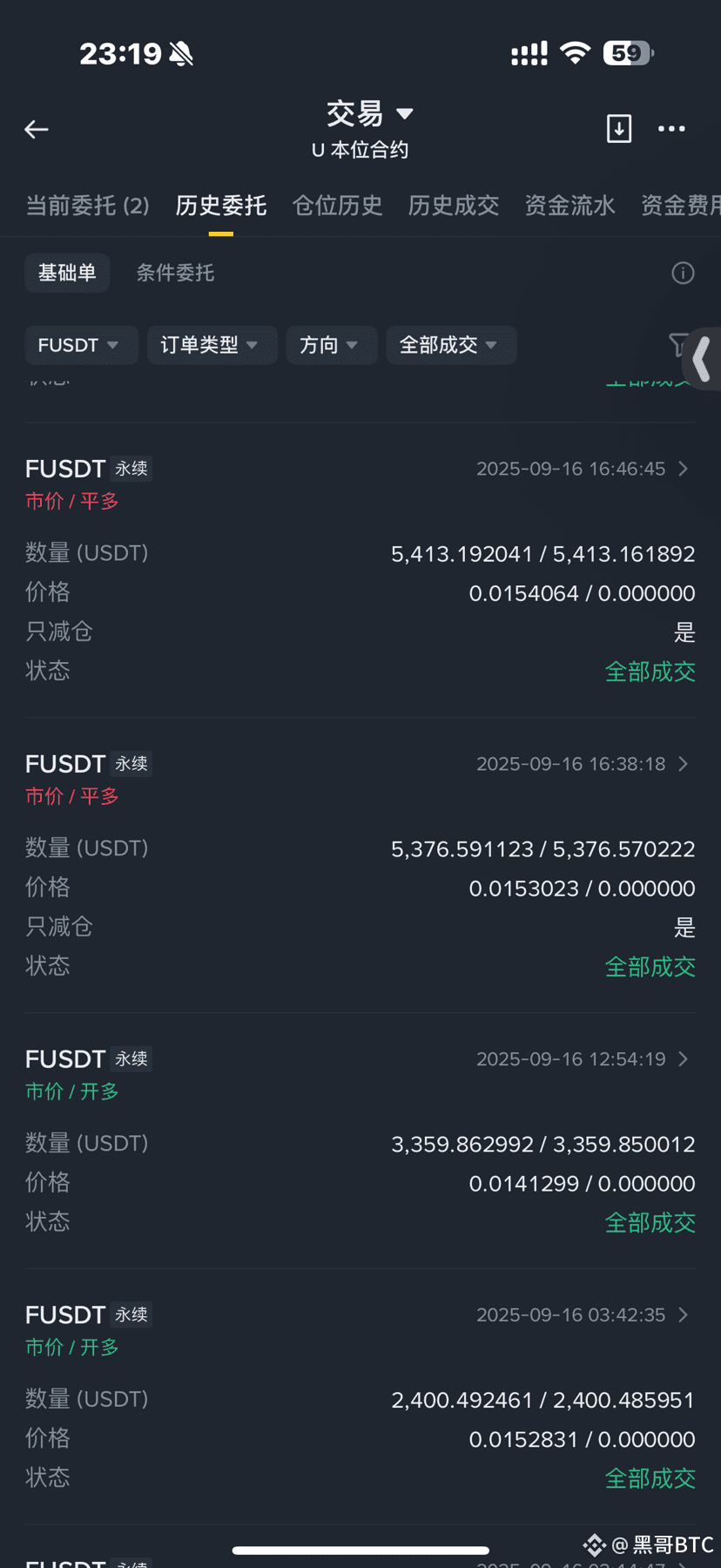This screenshot has height=1568, width=721.
Task: Open the 全部成交 status dropdown
Action: coord(451,345)
